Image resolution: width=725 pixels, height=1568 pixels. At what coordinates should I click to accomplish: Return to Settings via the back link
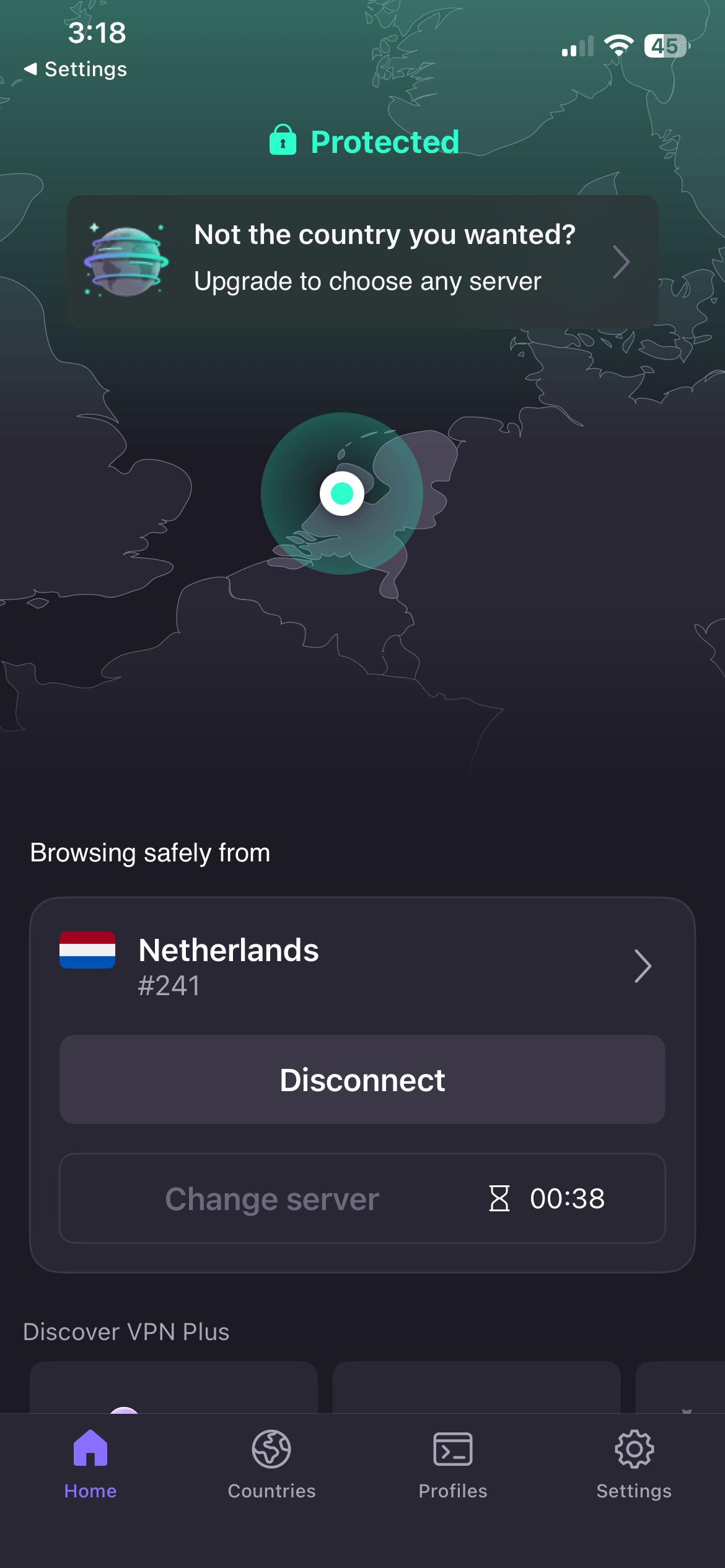[x=76, y=69]
